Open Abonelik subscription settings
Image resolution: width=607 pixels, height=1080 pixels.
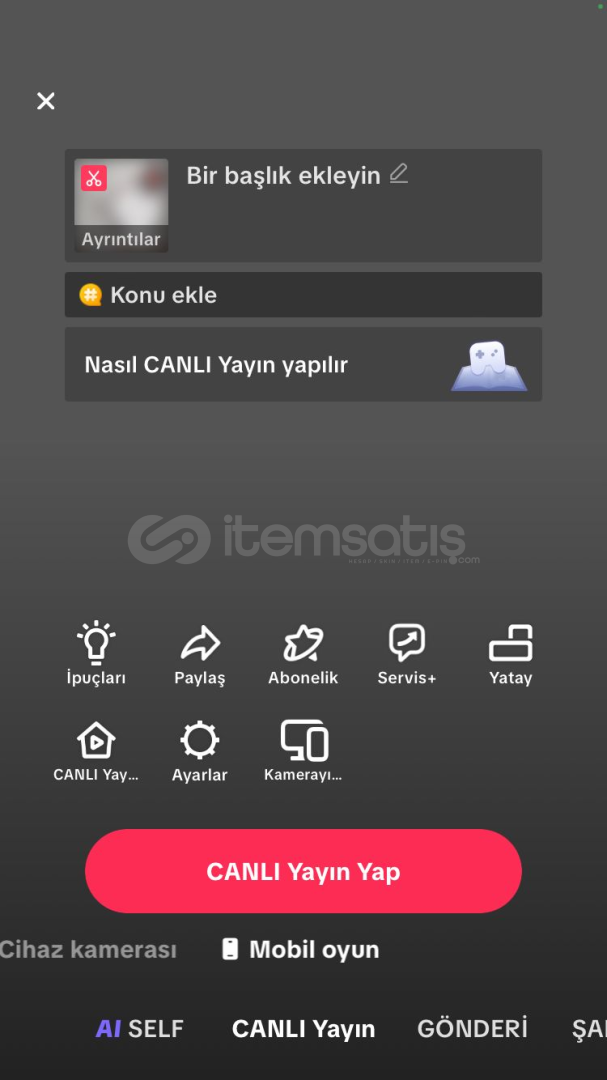click(303, 654)
